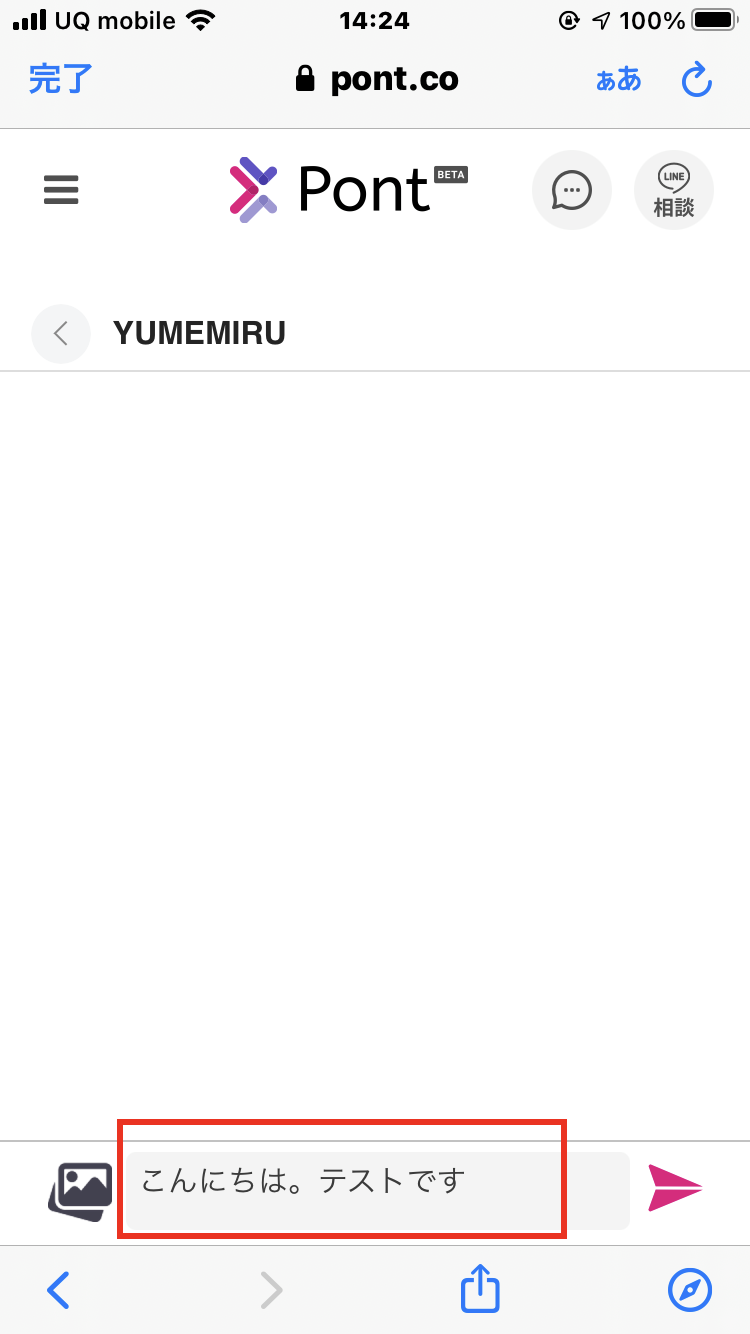Screen dimensions: 750x1334
Task: Open the hamburger menu
Action: [x=61, y=189]
